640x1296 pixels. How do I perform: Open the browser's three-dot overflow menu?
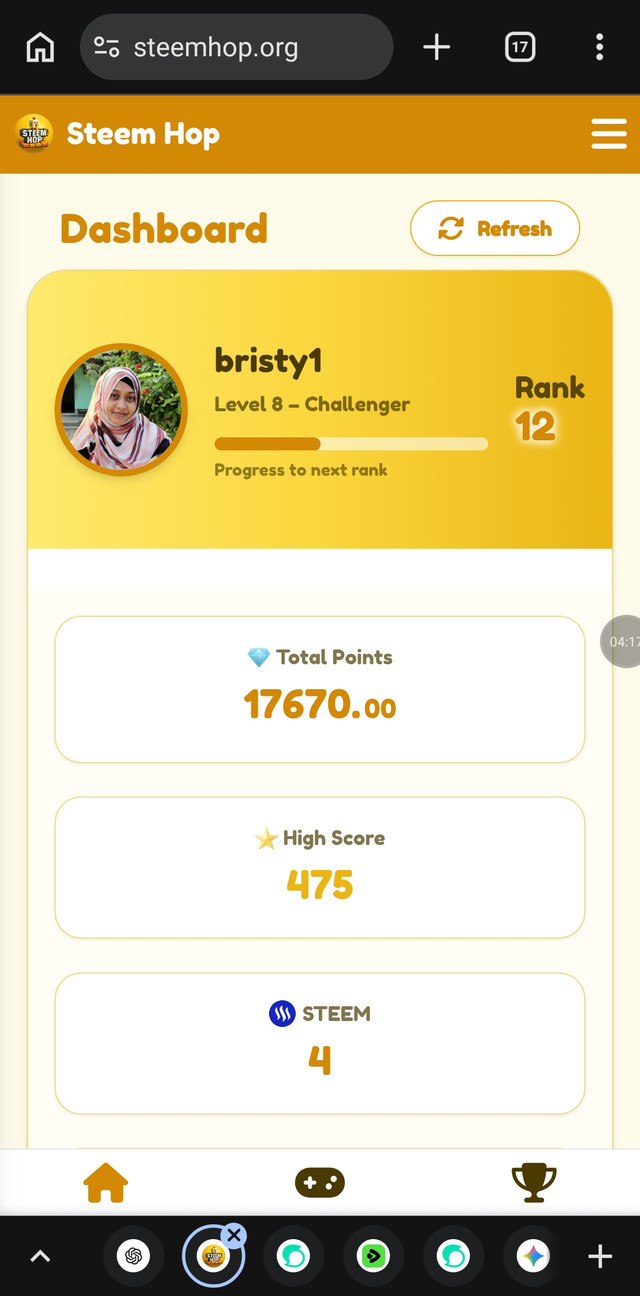tap(599, 47)
